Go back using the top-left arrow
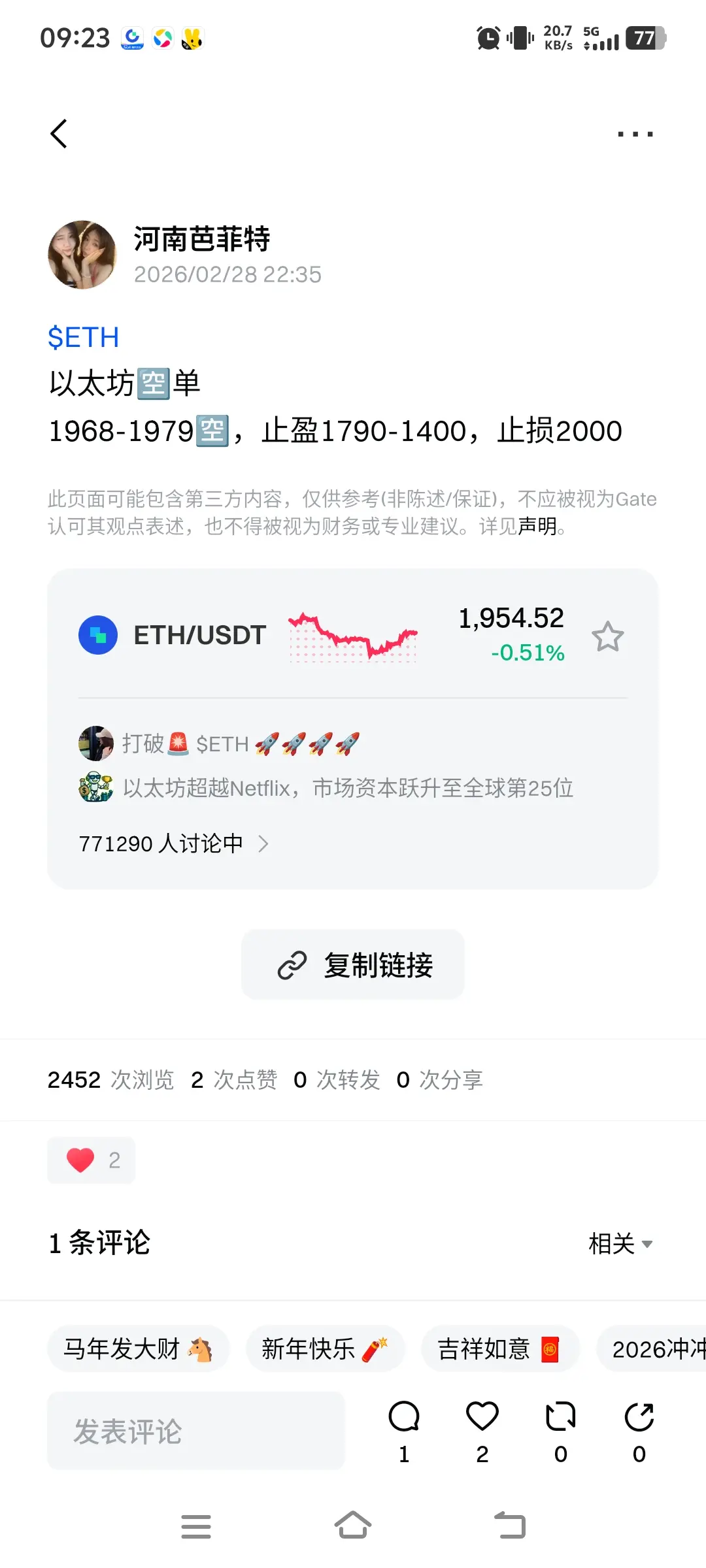Viewport: 706px width, 1568px height. 59,134
